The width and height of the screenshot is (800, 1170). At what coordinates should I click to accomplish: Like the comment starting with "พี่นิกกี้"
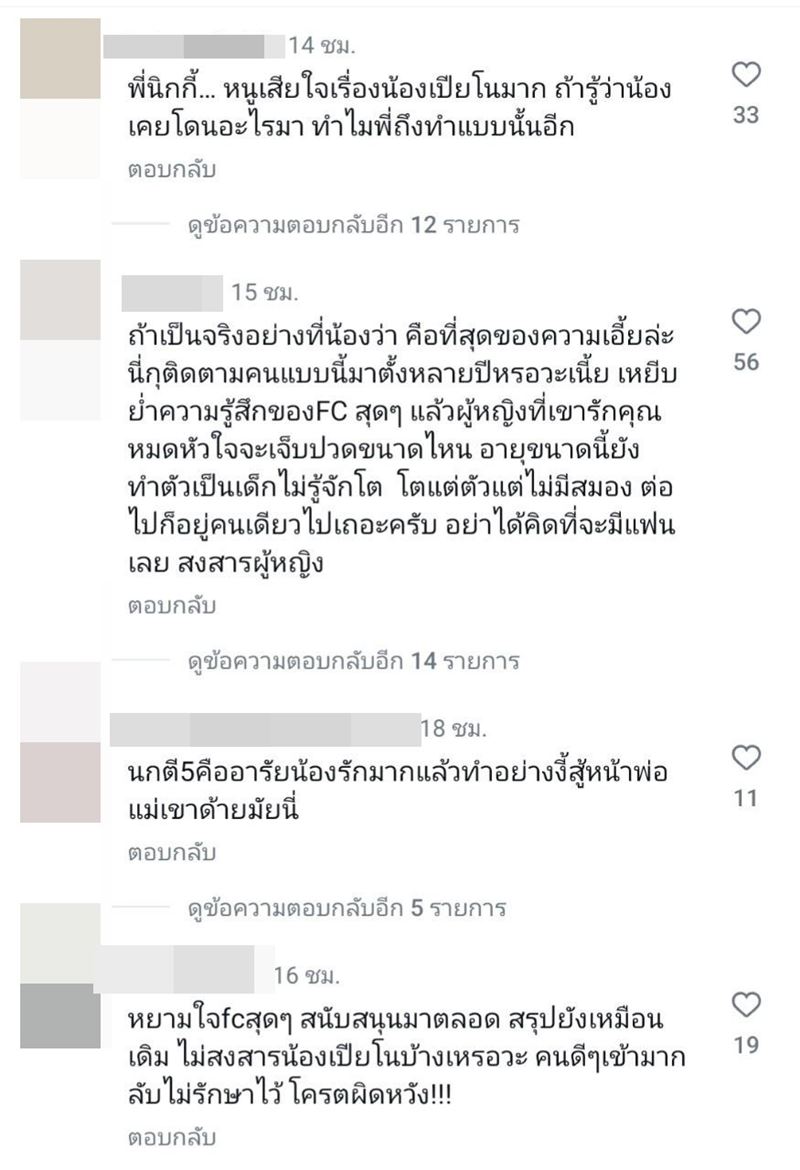[746, 74]
